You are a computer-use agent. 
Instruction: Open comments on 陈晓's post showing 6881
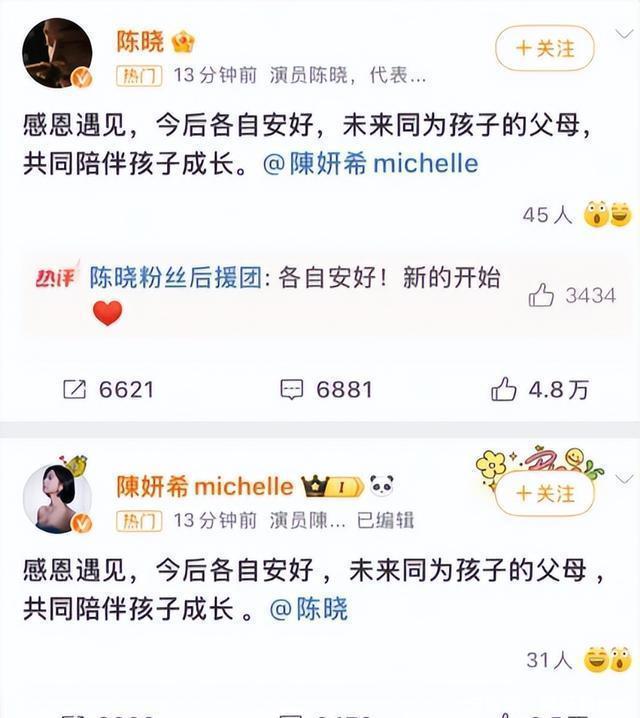point(326,390)
